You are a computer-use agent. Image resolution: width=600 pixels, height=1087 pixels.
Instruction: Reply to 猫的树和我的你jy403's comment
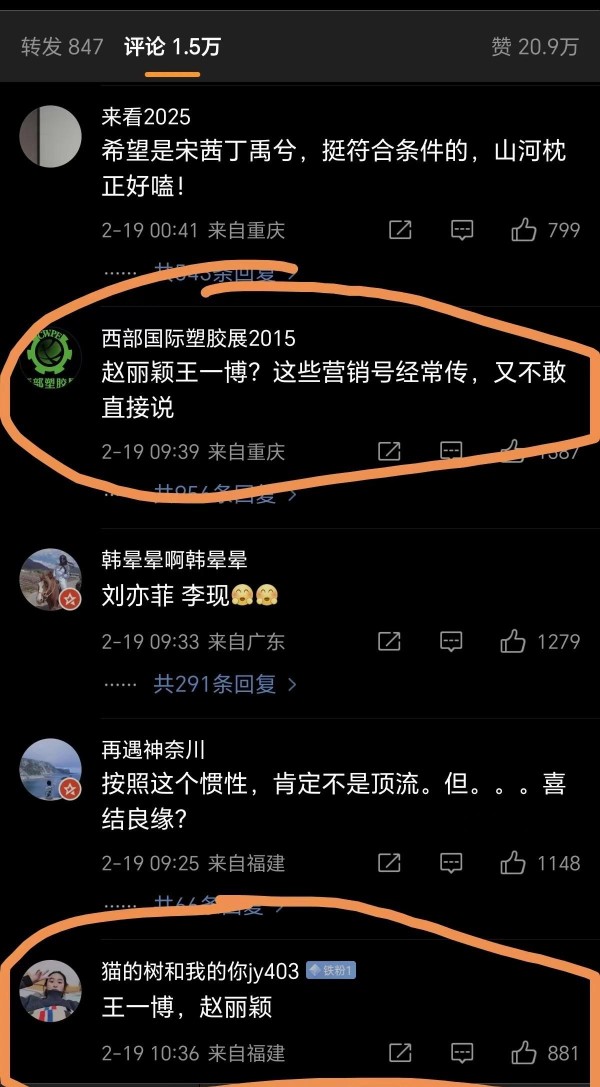tap(462, 1053)
